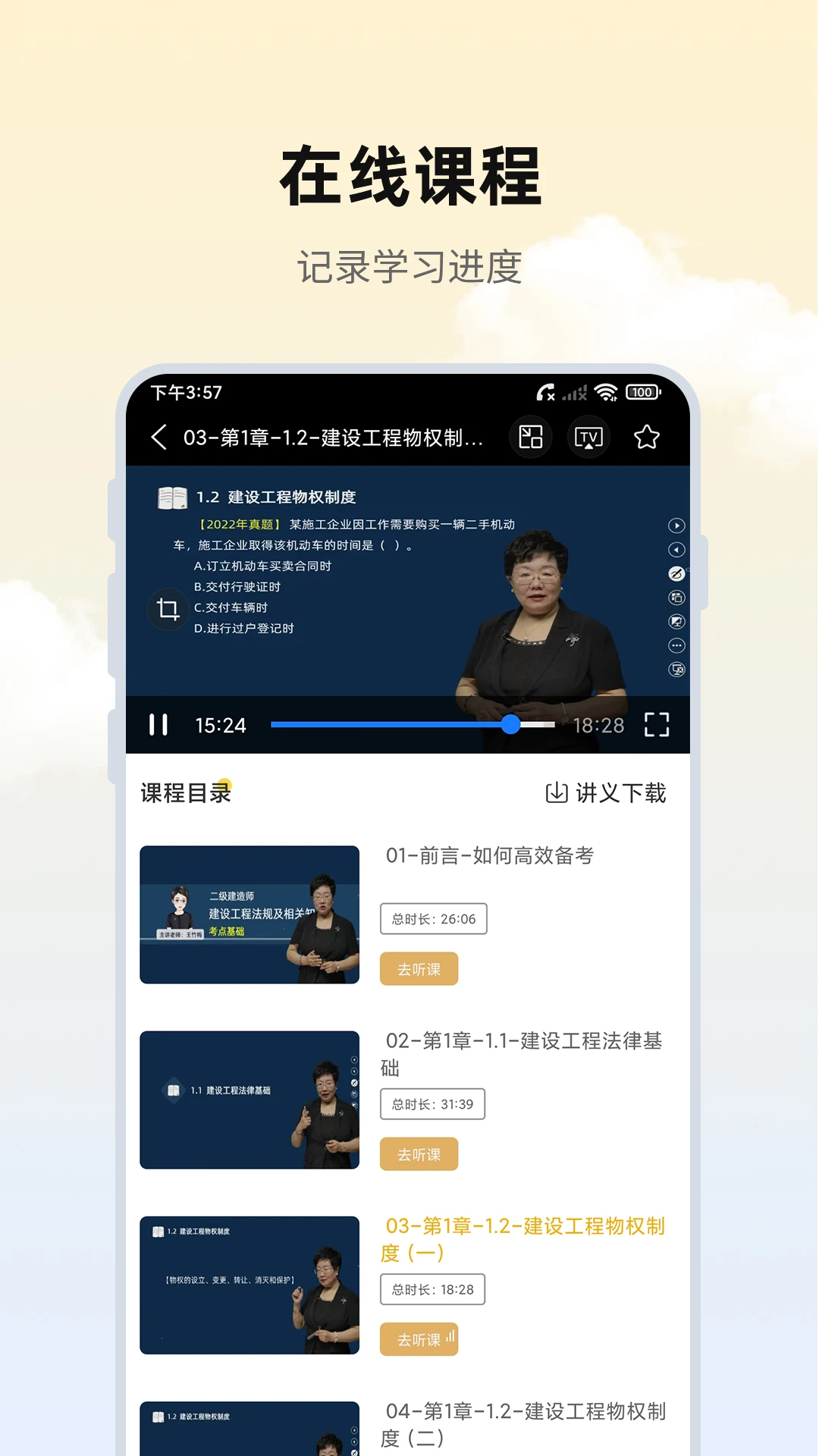Switch to picture-in-picture with shrink icon
Viewport: 819px width, 1456px height.
[x=531, y=437]
